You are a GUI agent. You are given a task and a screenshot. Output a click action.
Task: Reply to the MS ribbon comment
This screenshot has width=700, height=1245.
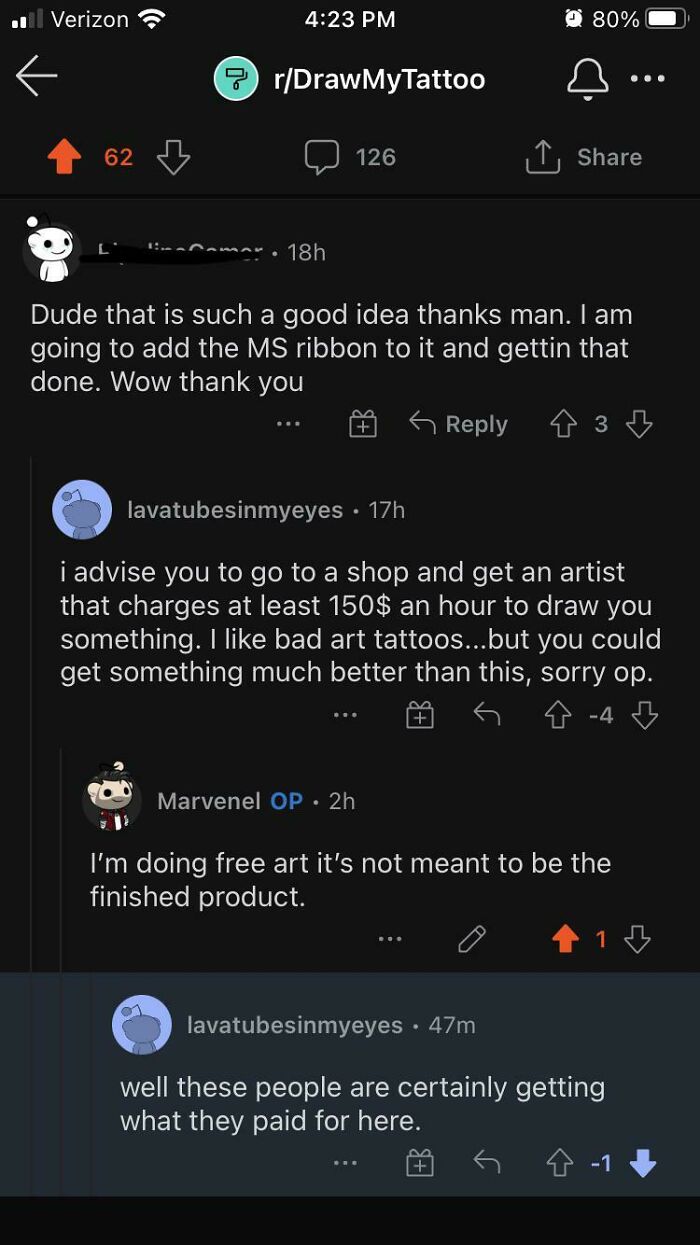[459, 424]
